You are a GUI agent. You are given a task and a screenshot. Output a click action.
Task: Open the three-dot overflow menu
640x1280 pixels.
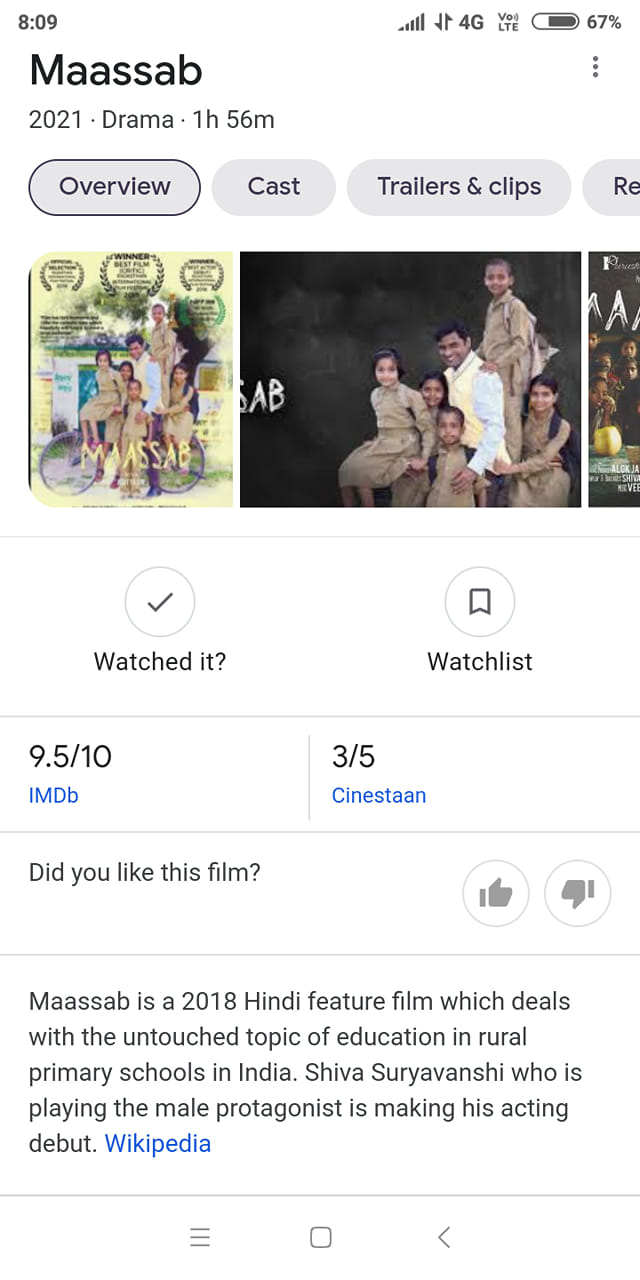pos(595,67)
